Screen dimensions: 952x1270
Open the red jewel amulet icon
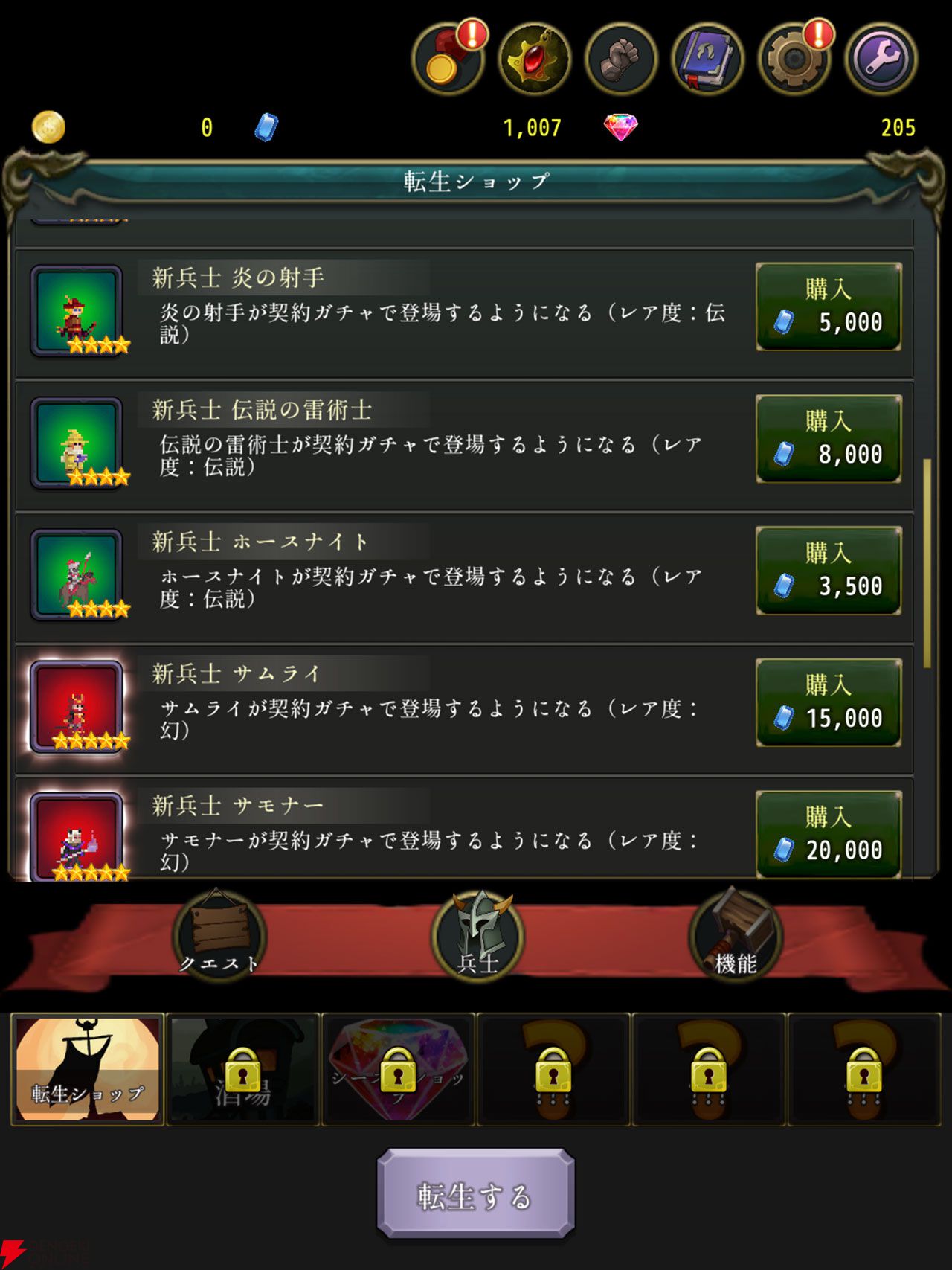[x=534, y=60]
